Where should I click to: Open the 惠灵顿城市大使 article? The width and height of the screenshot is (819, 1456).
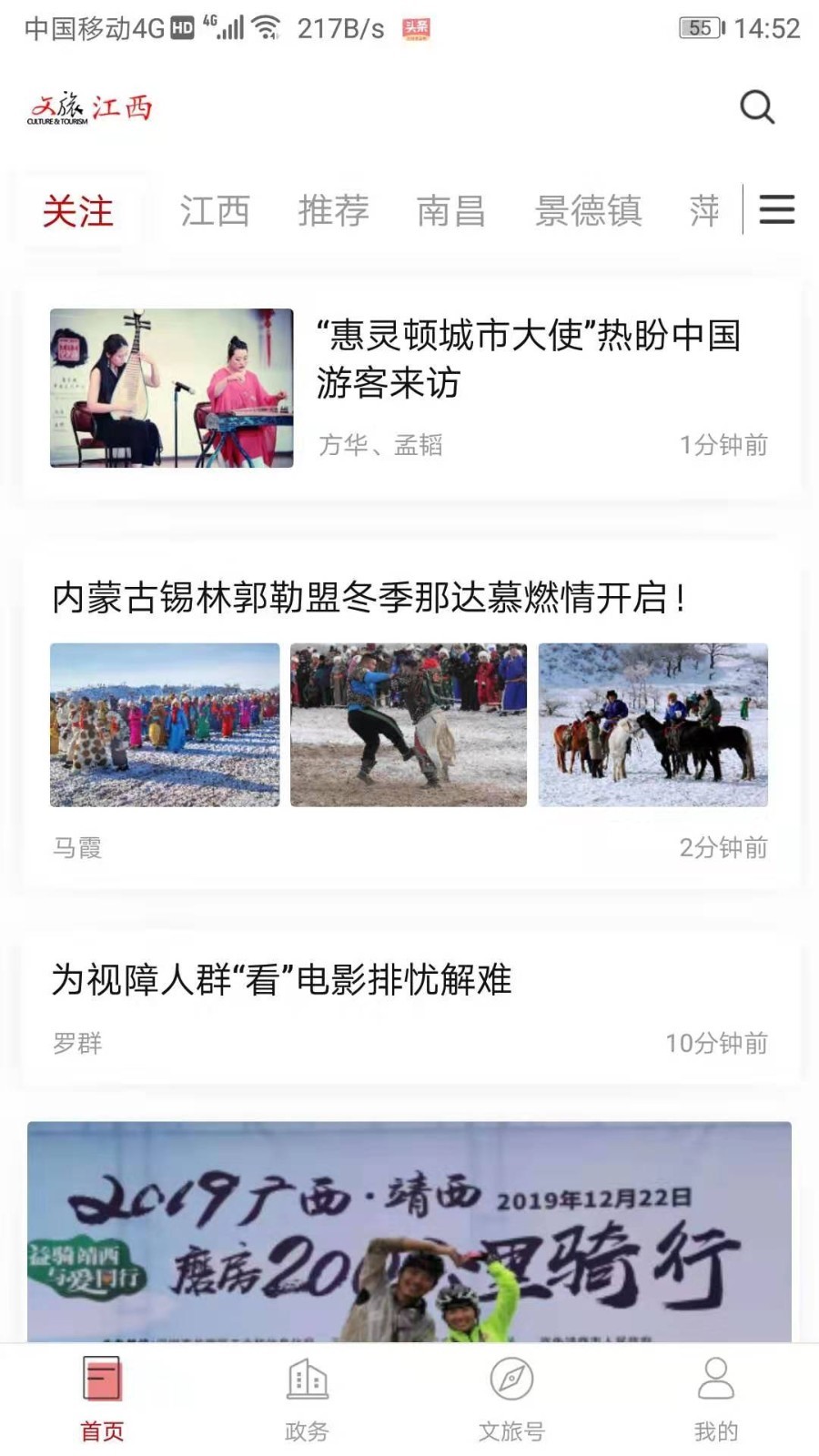click(x=528, y=359)
